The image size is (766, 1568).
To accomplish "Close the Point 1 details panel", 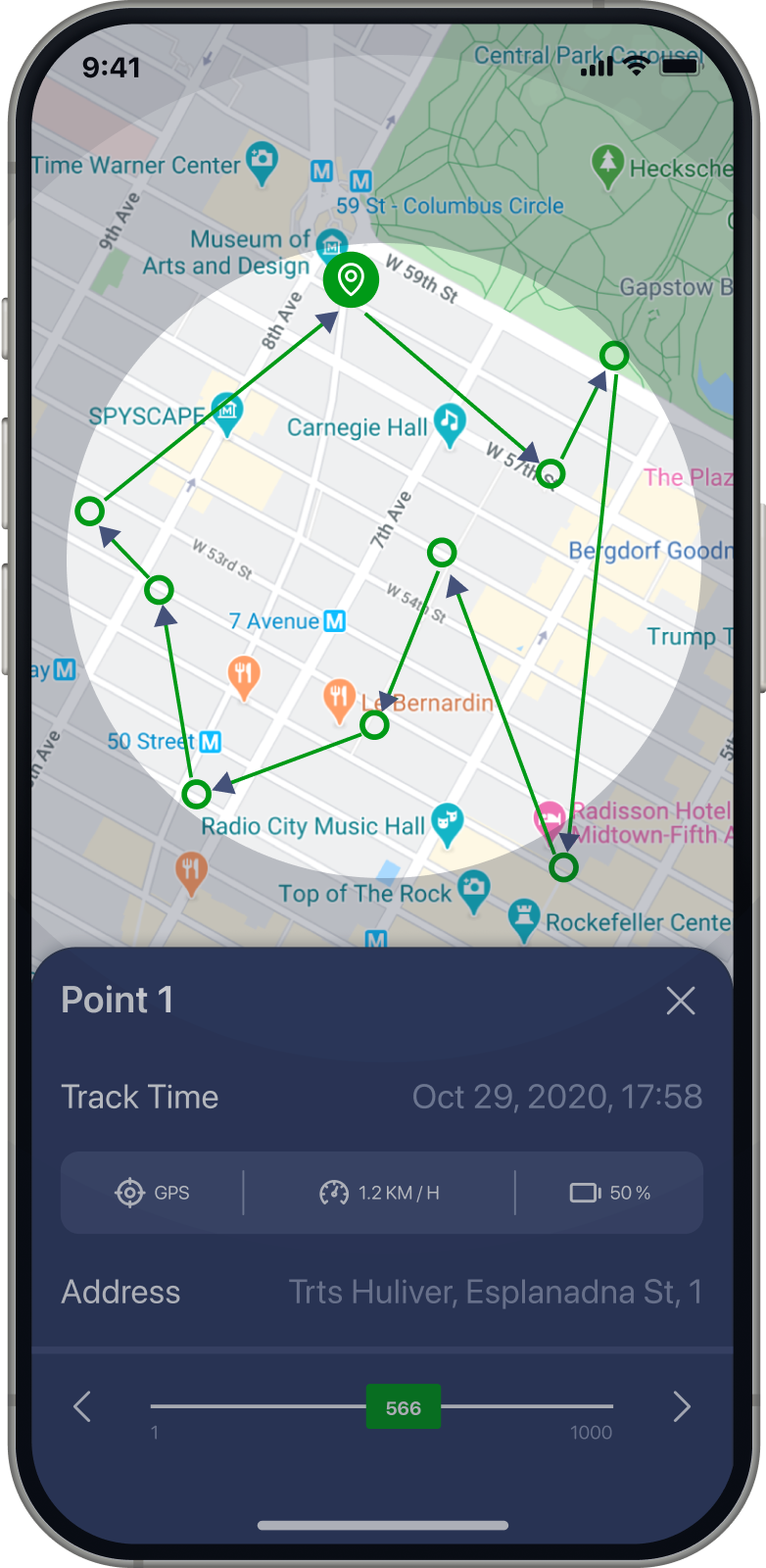I will click(681, 1001).
